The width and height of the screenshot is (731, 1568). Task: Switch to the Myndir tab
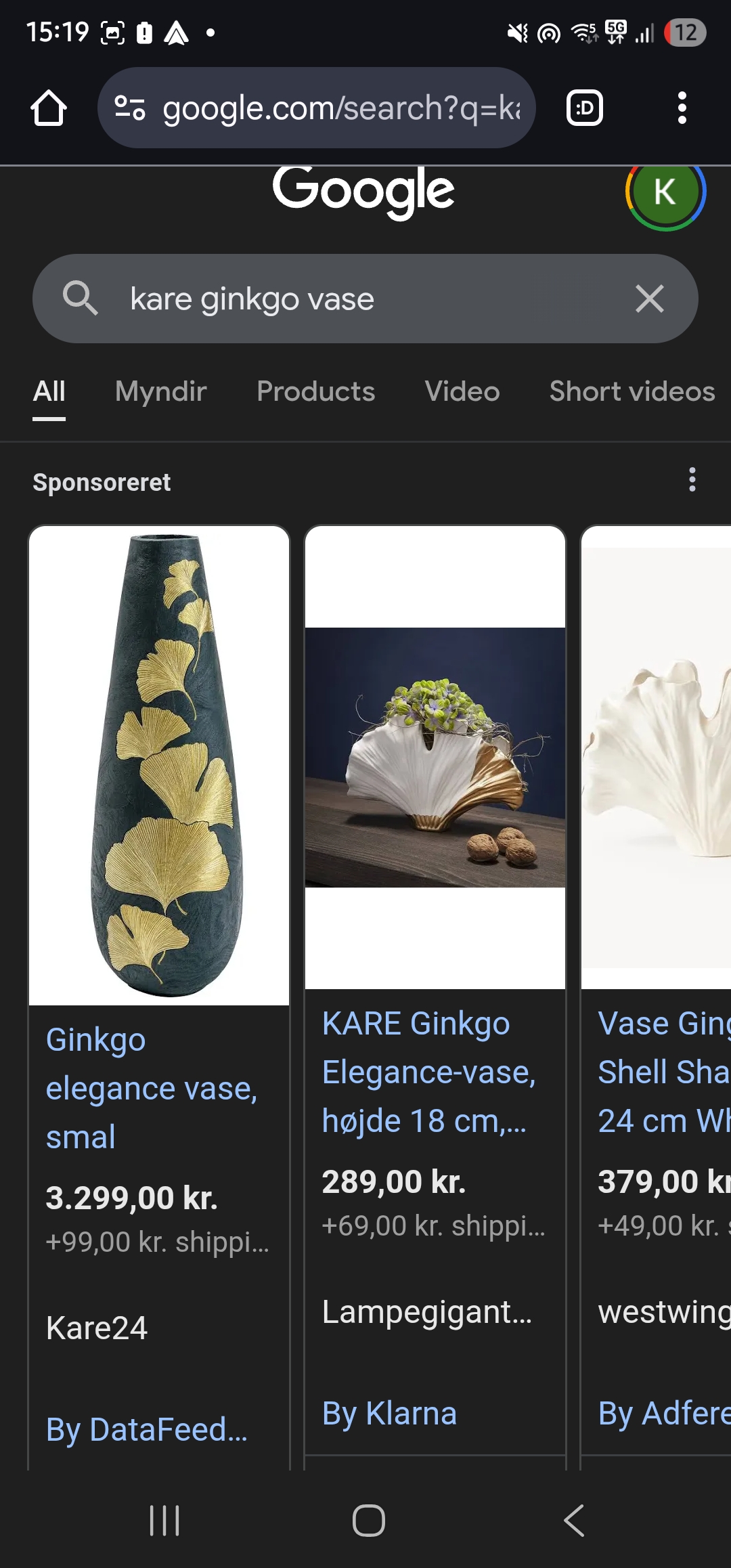pos(160,391)
